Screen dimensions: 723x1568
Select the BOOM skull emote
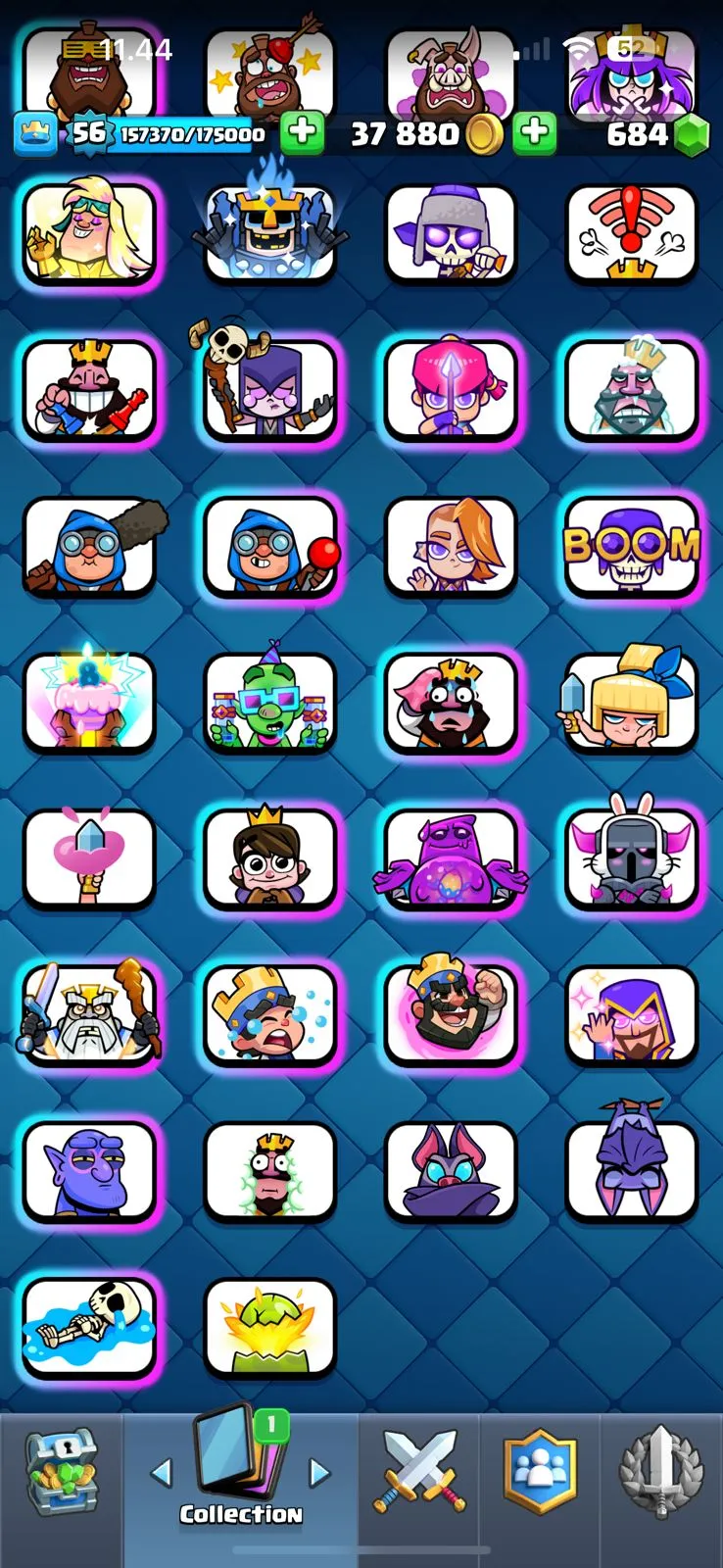632,547
